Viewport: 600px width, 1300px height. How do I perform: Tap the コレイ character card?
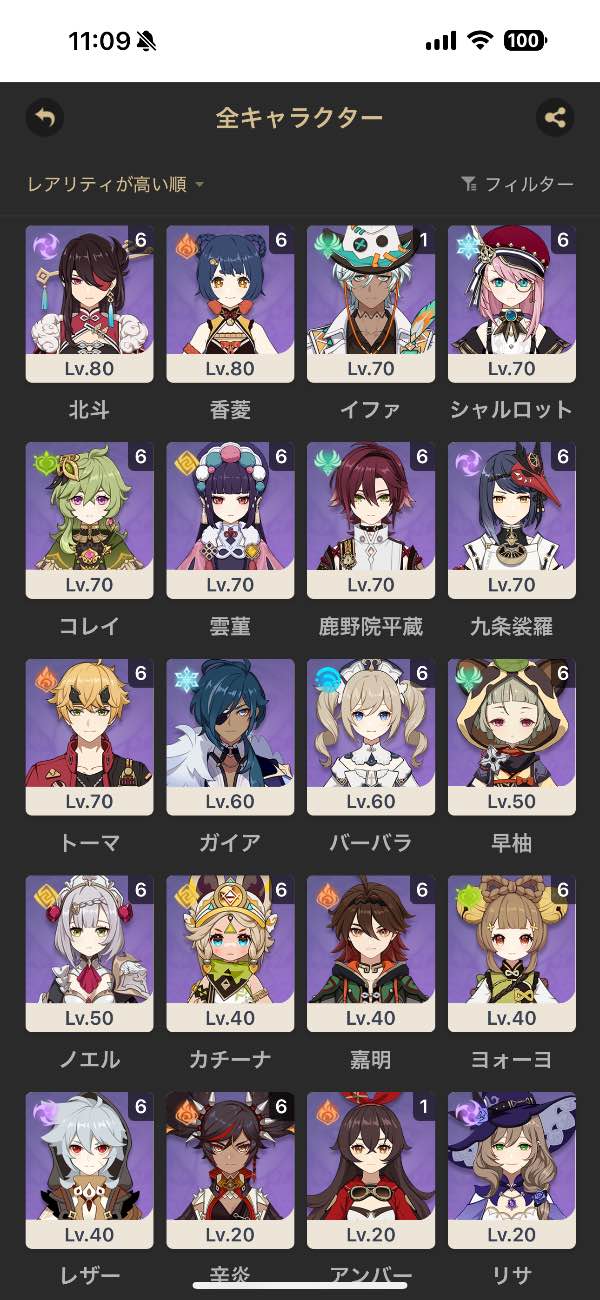click(x=89, y=521)
